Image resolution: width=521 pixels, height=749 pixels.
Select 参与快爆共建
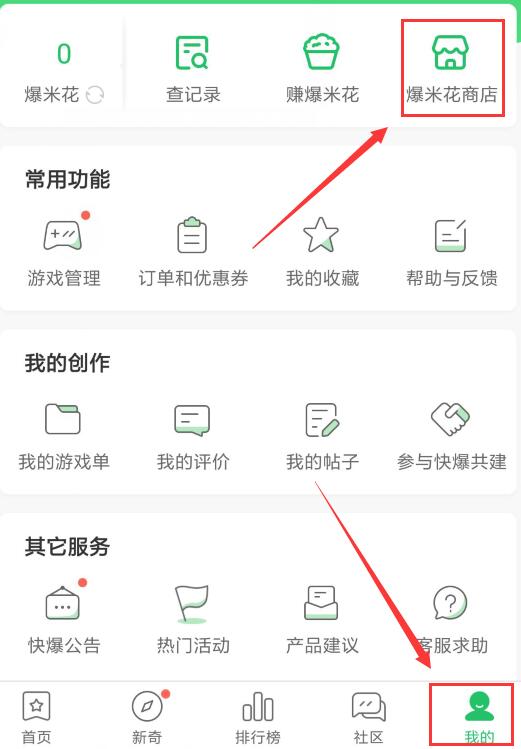[x=451, y=437]
